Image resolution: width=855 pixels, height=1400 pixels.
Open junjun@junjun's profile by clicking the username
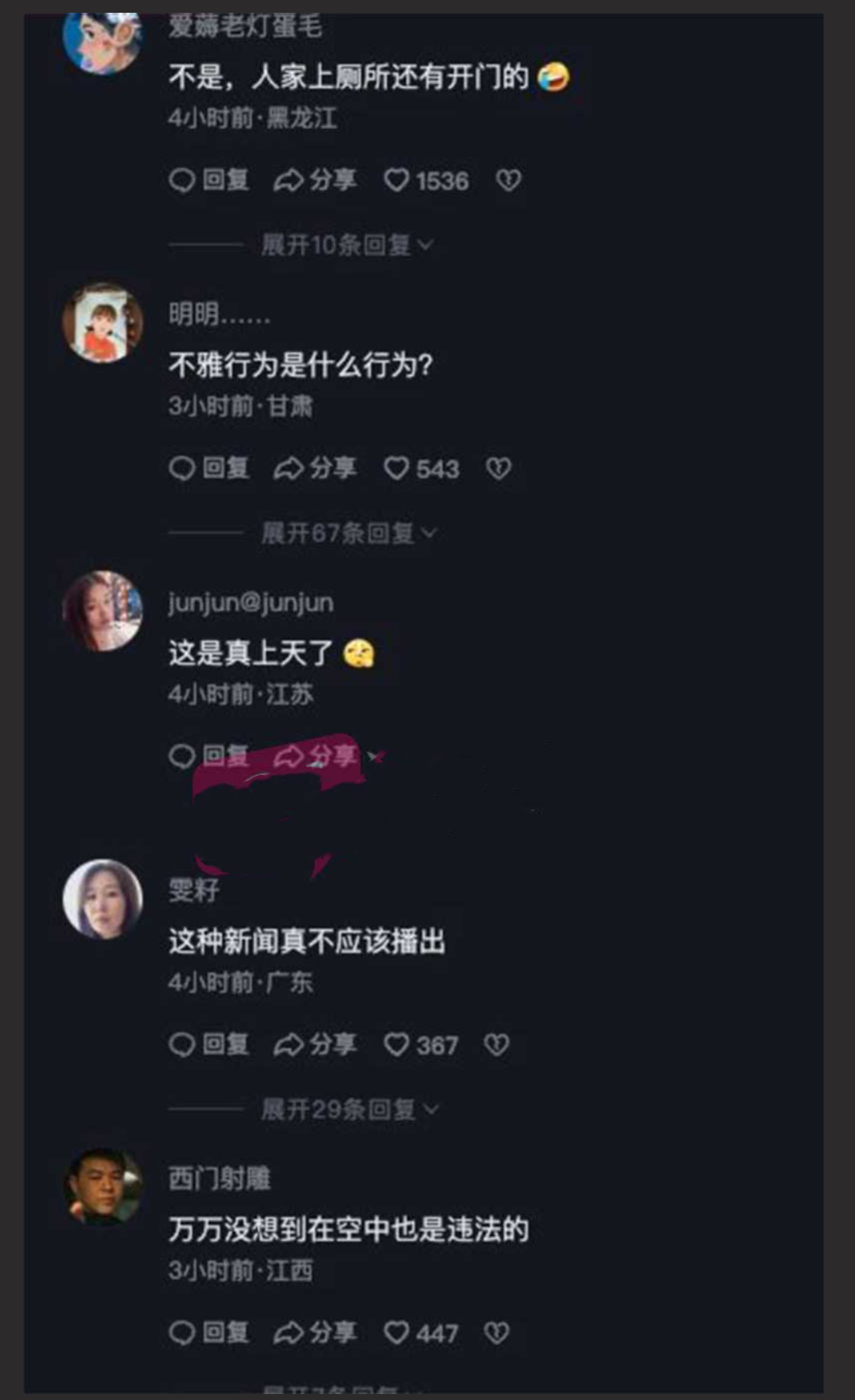pos(250,602)
